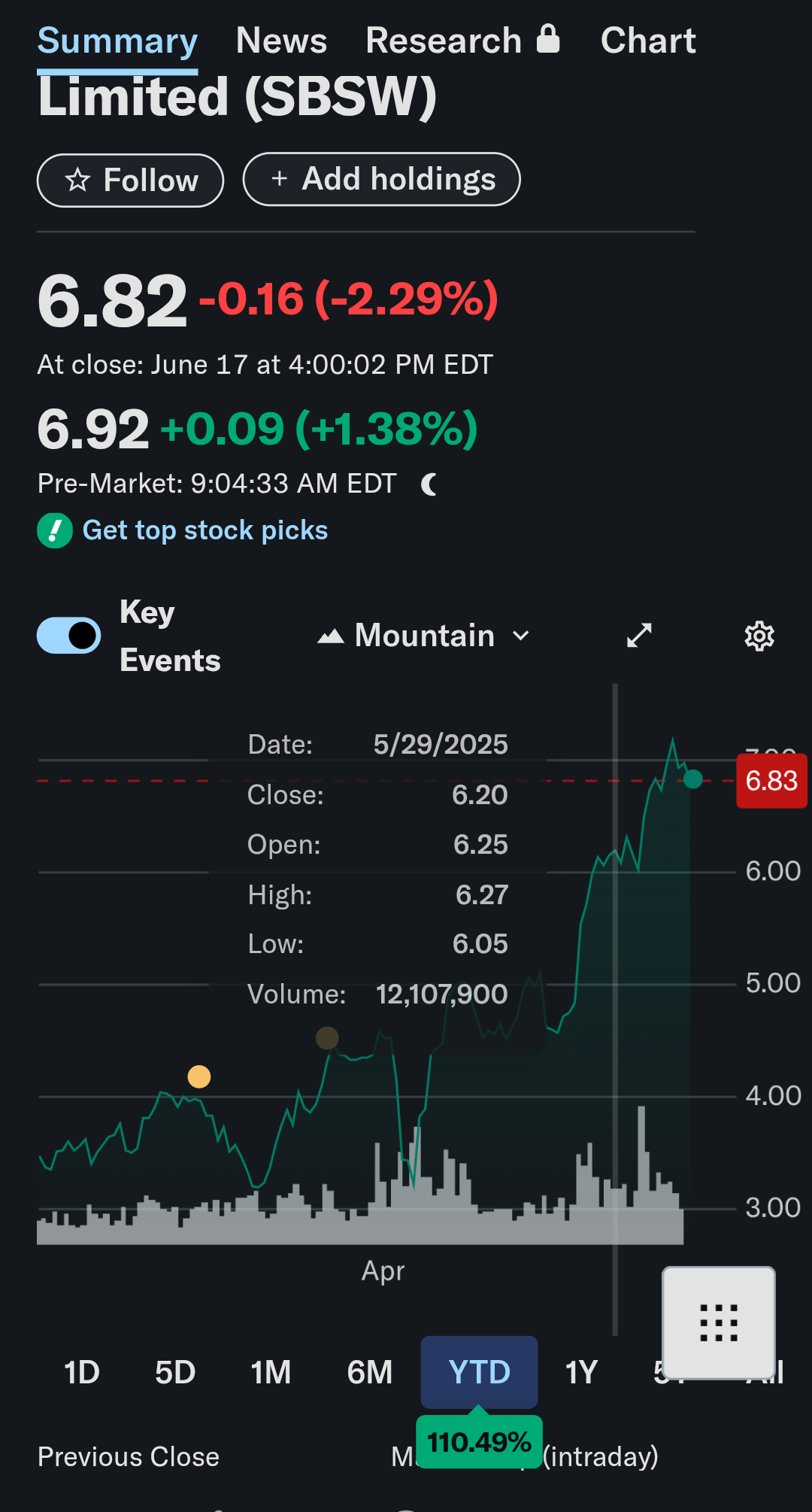This screenshot has width=812, height=1512.
Task: Switch to the News tab
Action: [281, 41]
